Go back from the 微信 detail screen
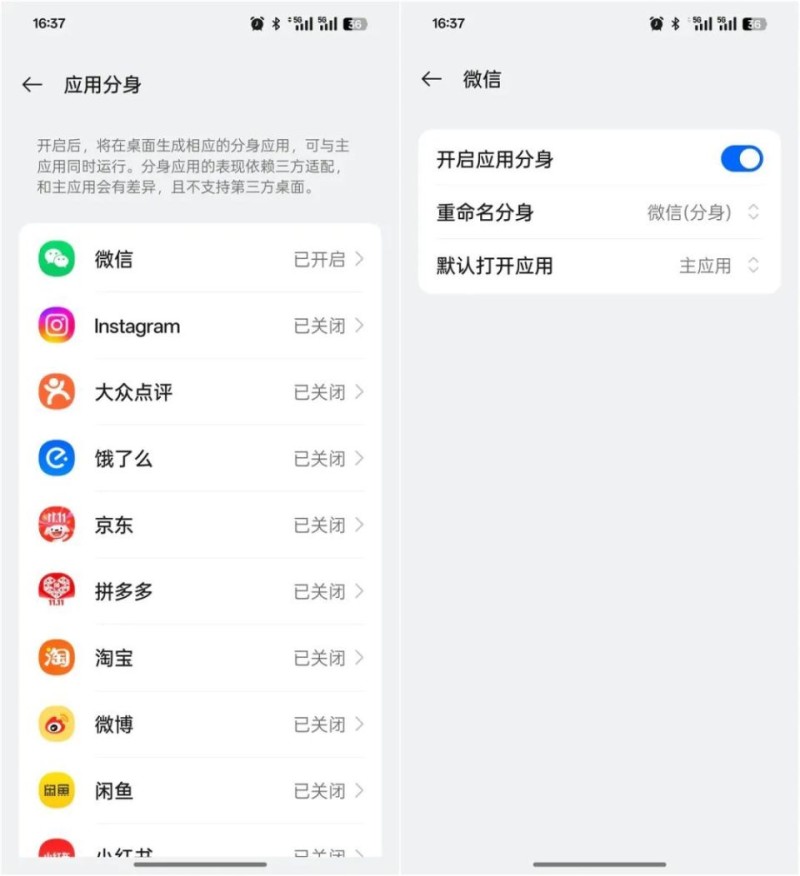 coord(430,79)
